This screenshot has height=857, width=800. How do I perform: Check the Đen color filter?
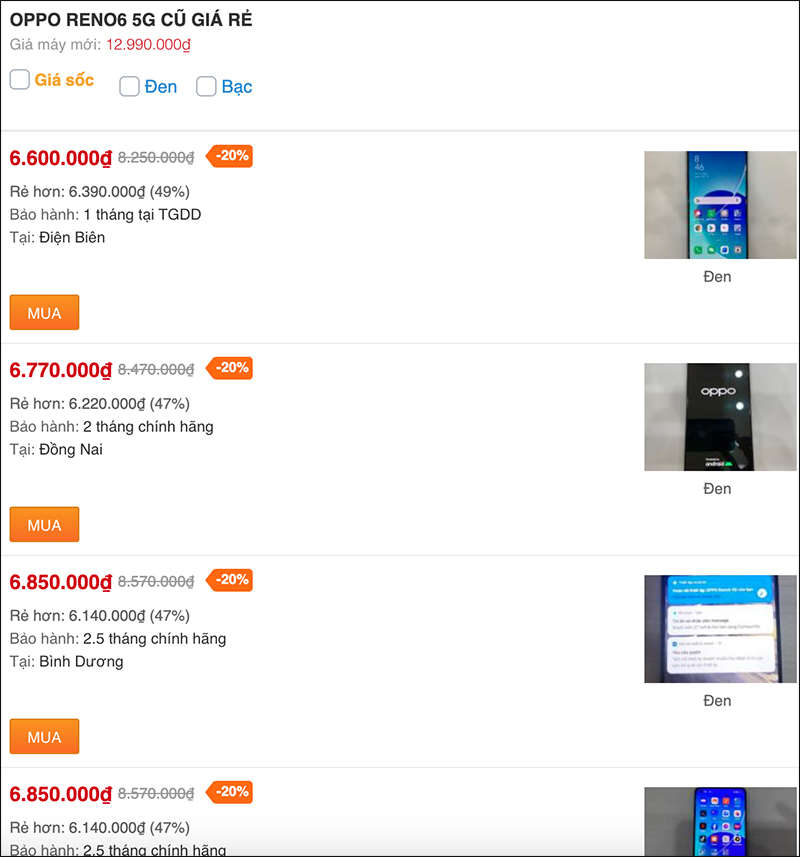click(129, 87)
